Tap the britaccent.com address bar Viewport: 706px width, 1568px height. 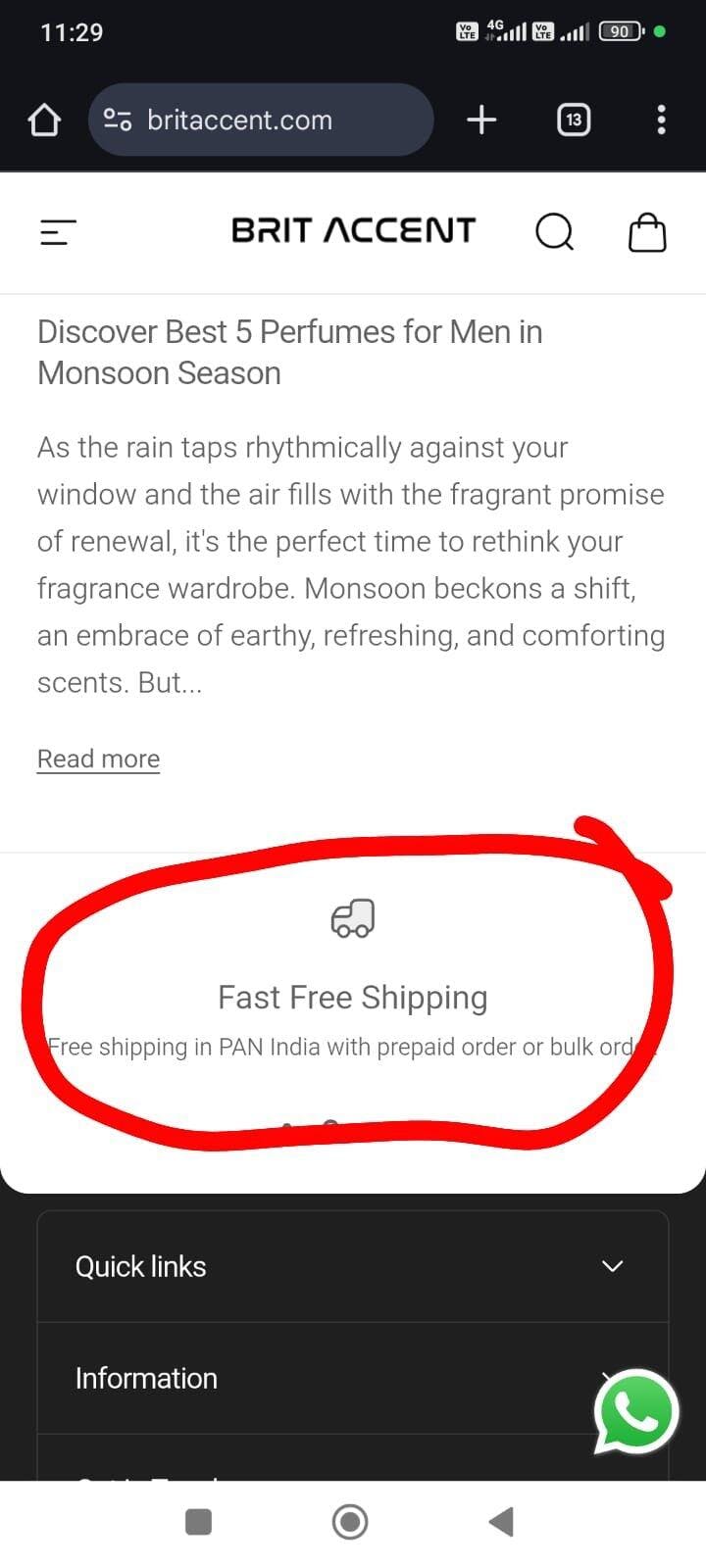pyautogui.click(x=261, y=121)
